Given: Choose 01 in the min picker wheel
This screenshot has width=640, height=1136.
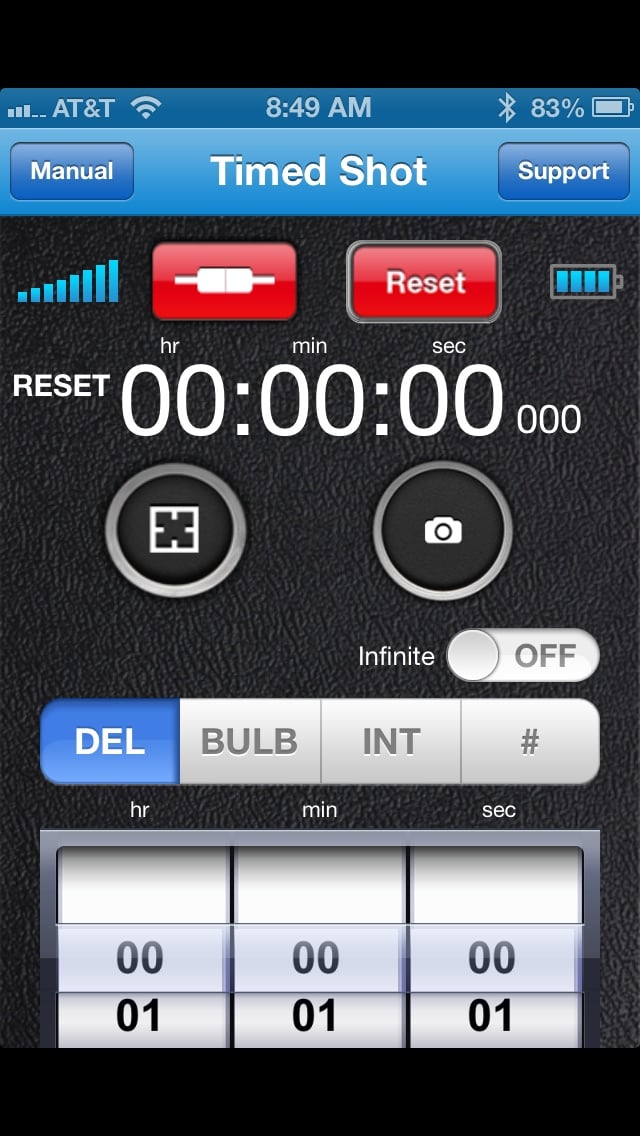Looking at the screenshot, I should pos(315,1016).
